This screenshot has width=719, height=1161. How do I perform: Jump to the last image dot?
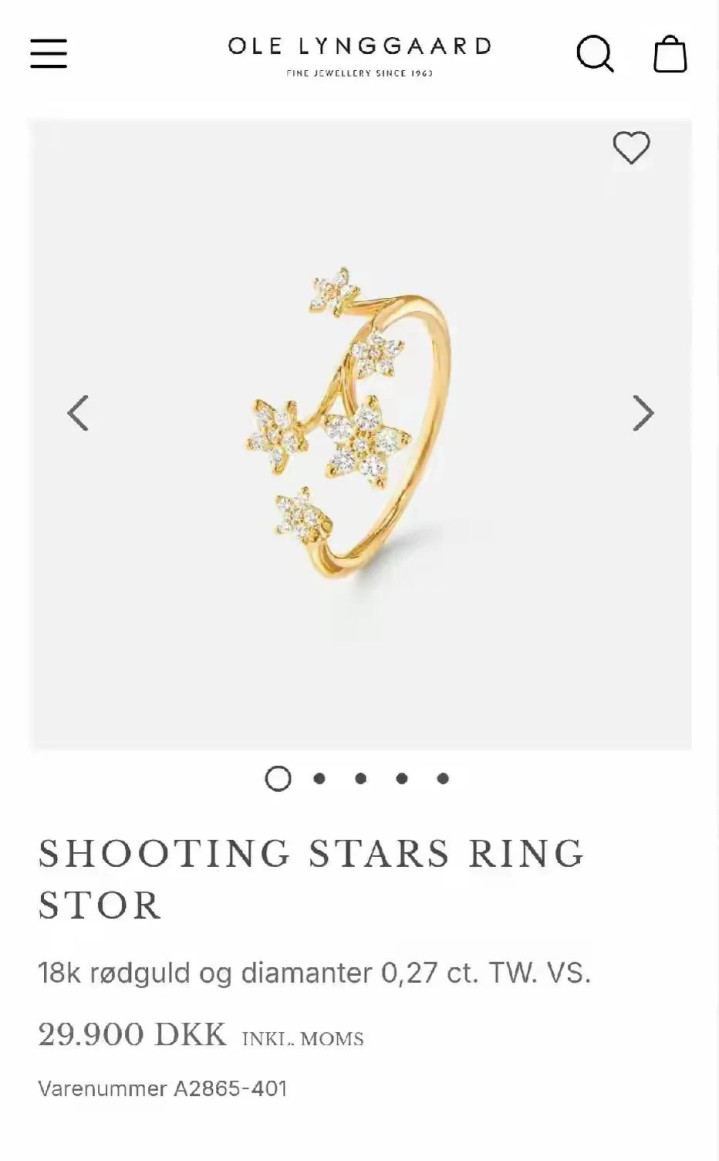[442, 778]
